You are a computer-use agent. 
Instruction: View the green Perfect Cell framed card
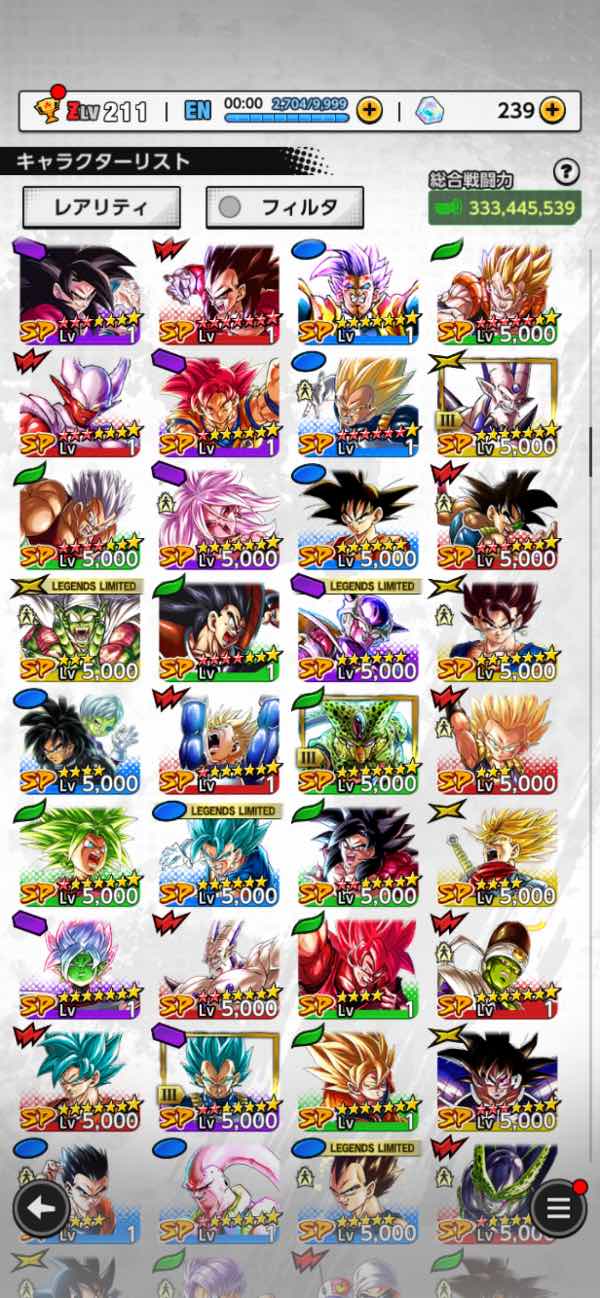[x=358, y=742]
